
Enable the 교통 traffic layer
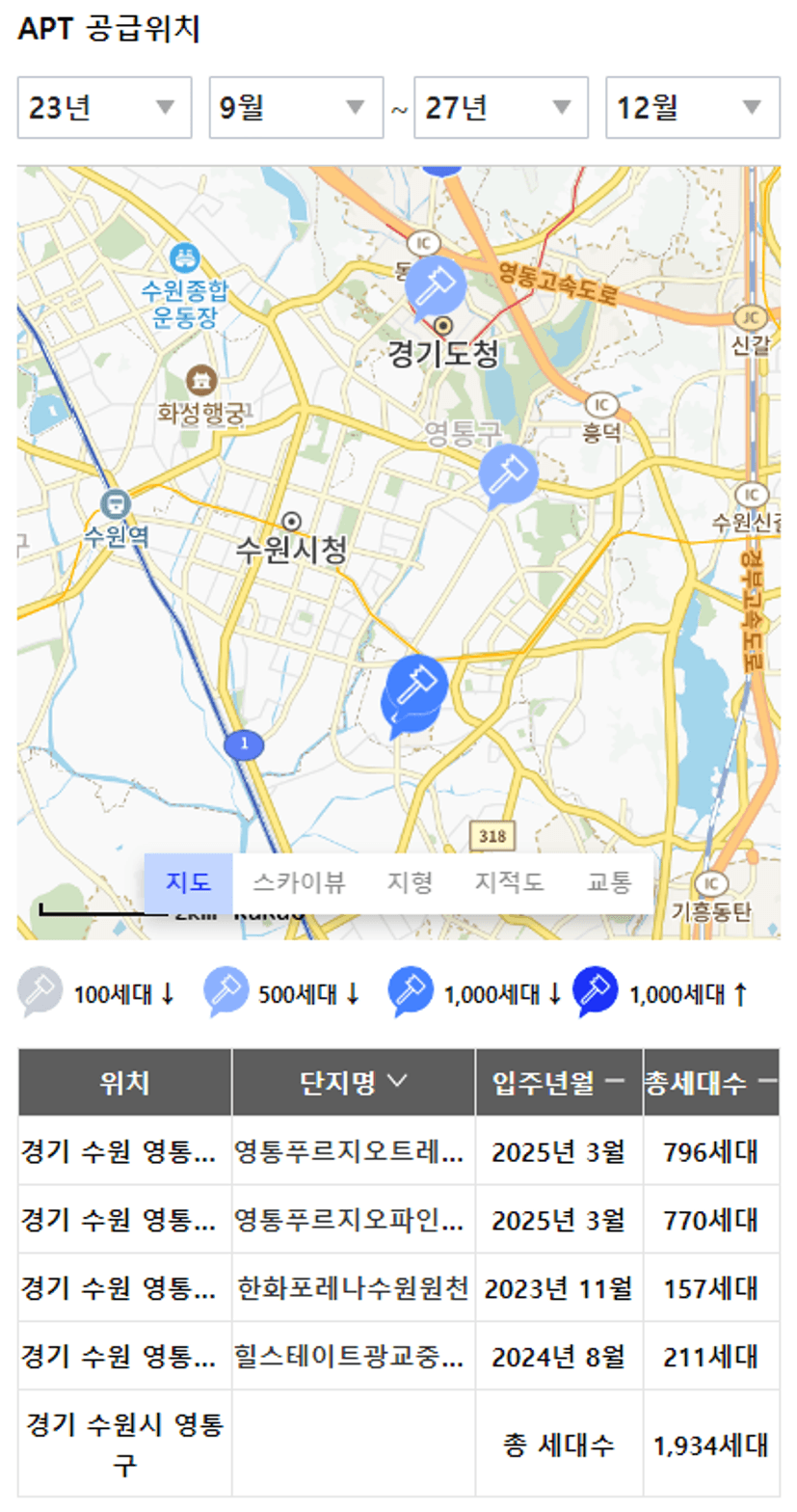[609, 882]
